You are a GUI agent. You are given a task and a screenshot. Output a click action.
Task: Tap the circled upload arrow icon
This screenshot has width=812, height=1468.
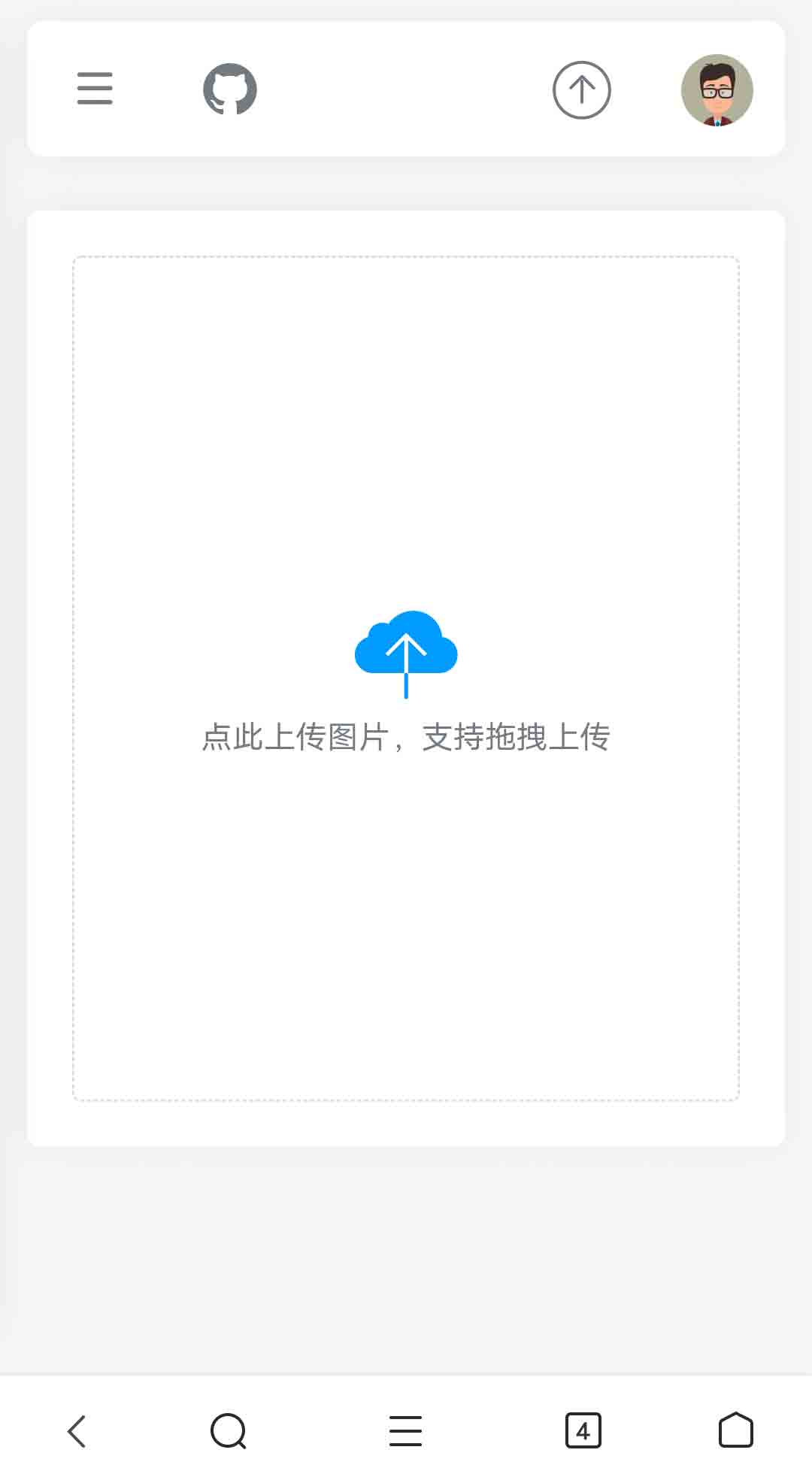coord(581,90)
